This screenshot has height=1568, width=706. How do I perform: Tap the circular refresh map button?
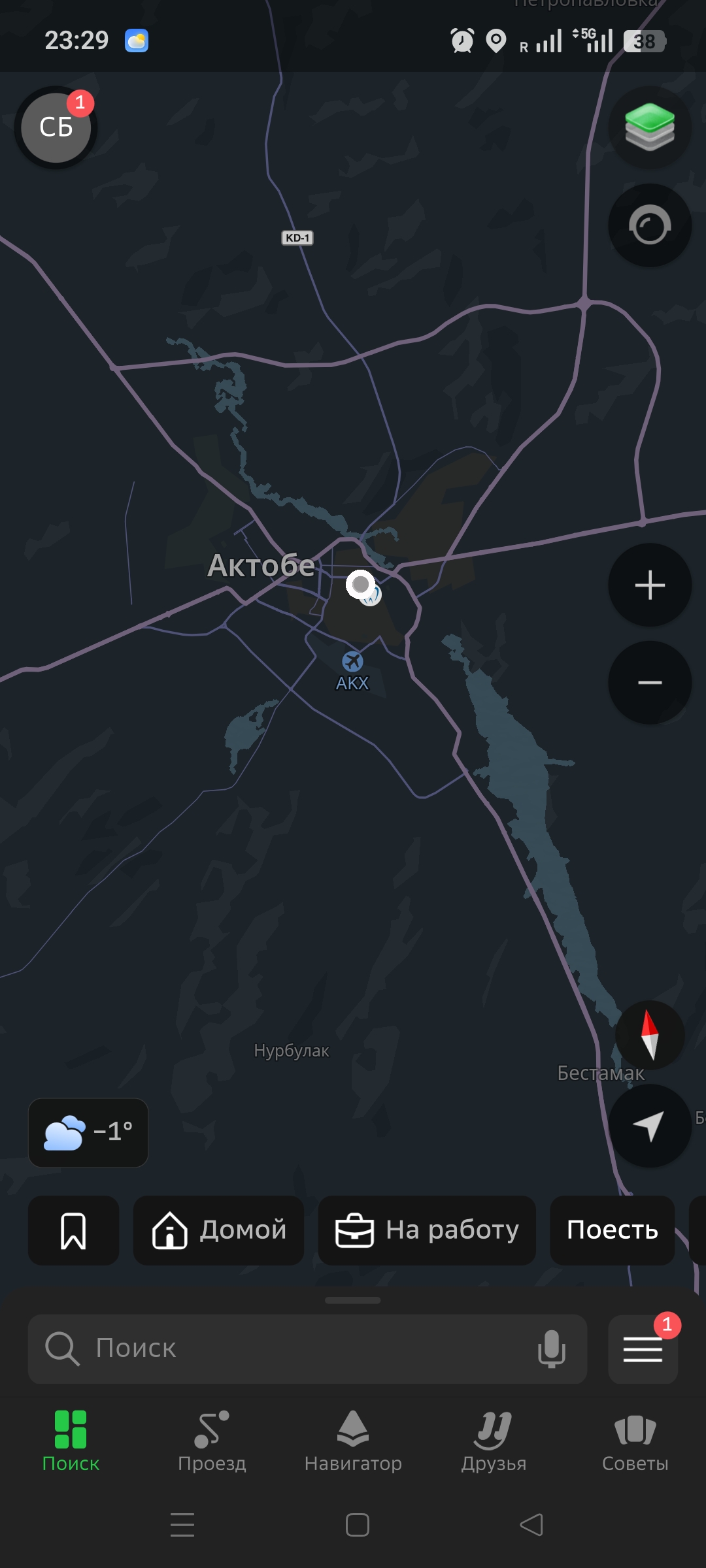click(x=650, y=225)
